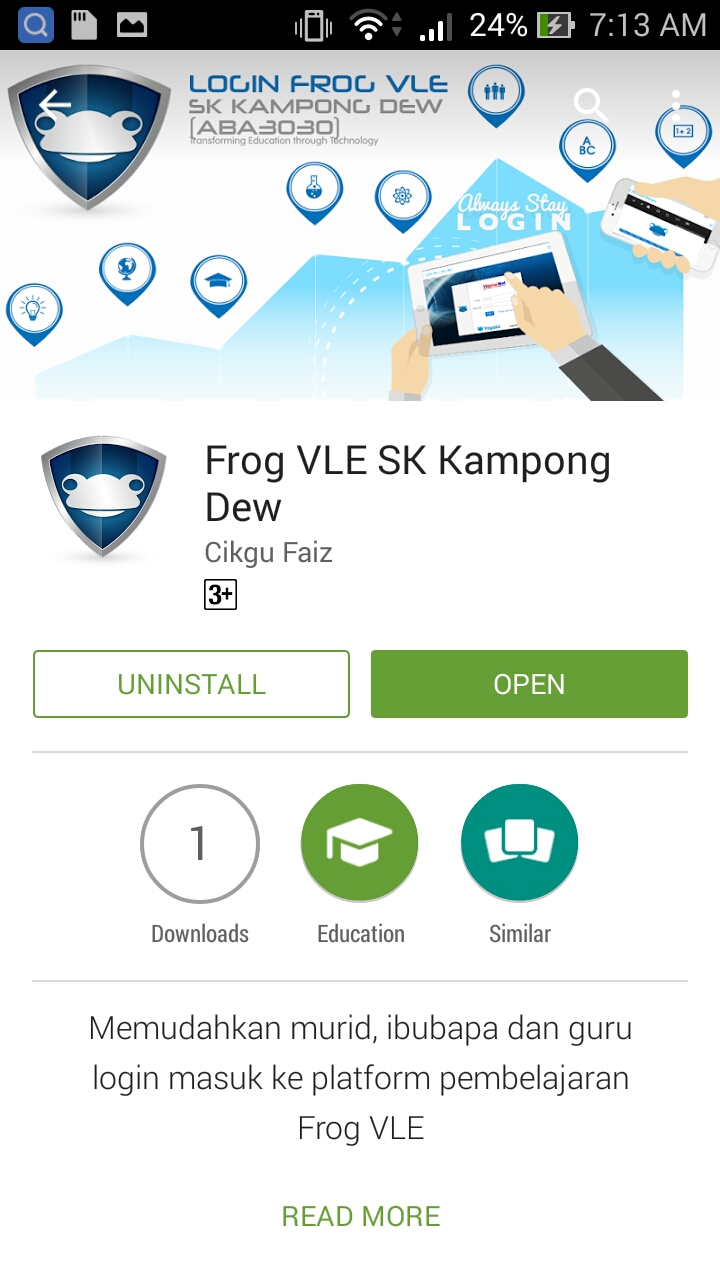The height and width of the screenshot is (1280, 720).
Task: Expand description with Read More
Action: [x=360, y=1216]
